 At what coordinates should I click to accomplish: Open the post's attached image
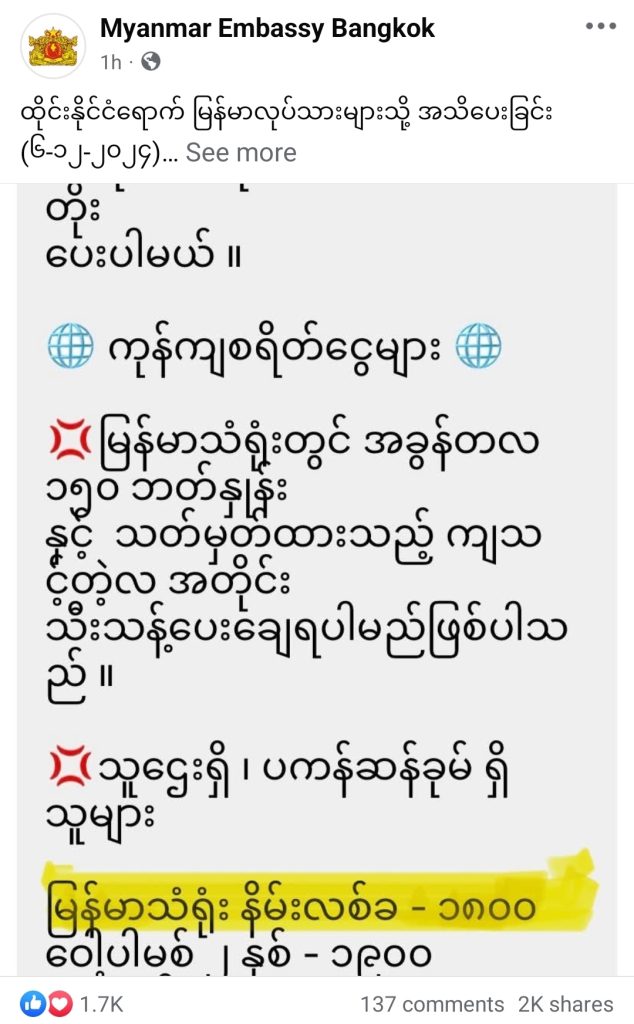[x=317, y=580]
